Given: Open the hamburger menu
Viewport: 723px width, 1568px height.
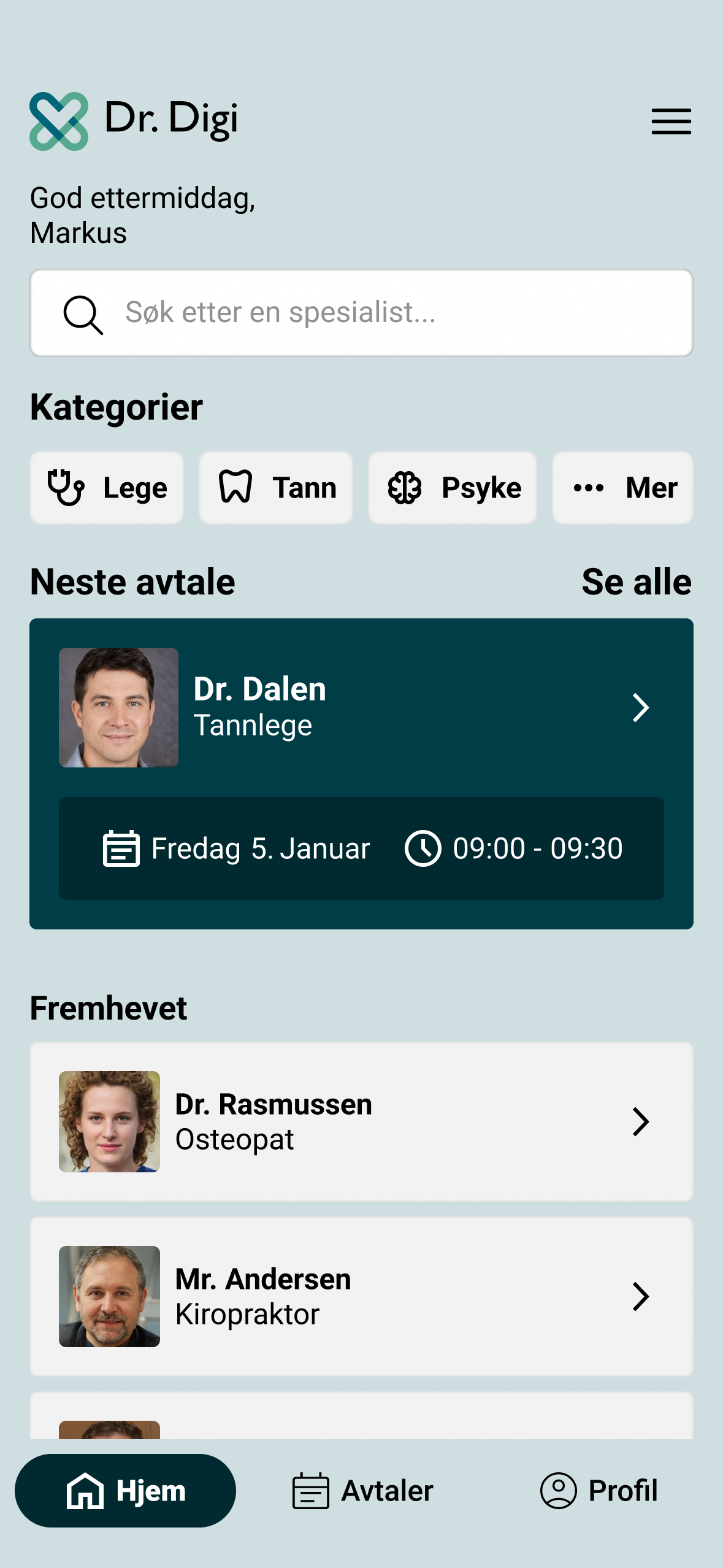Looking at the screenshot, I should (671, 121).
